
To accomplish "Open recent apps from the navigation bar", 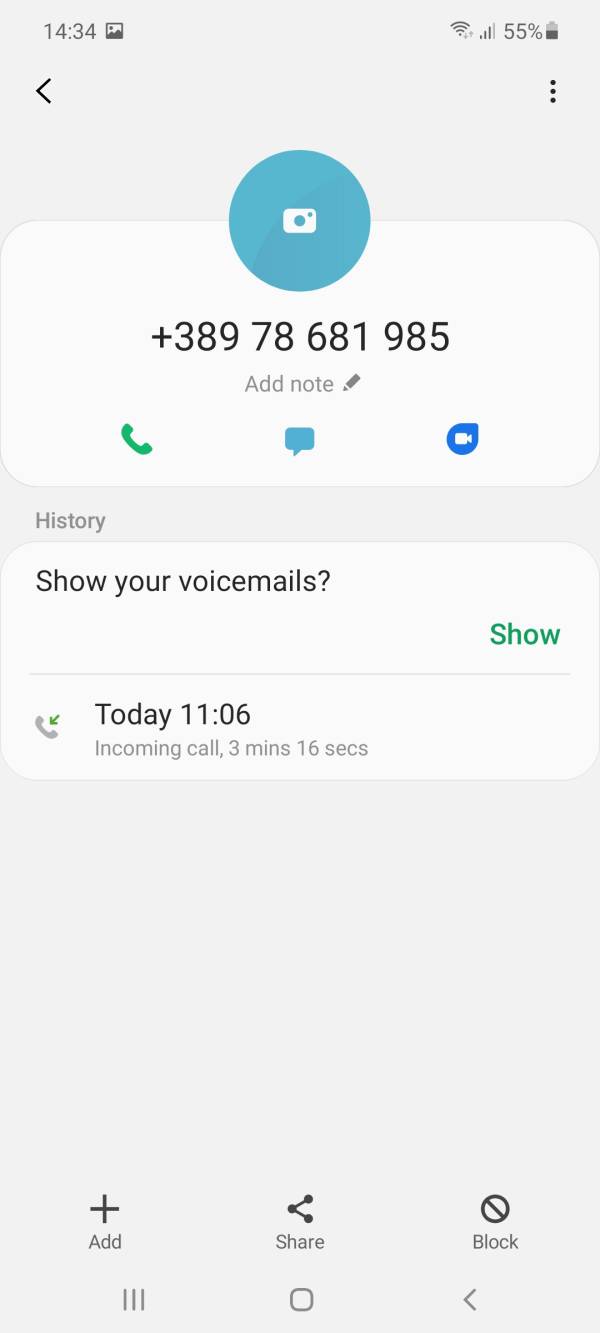I will pos(133,1299).
